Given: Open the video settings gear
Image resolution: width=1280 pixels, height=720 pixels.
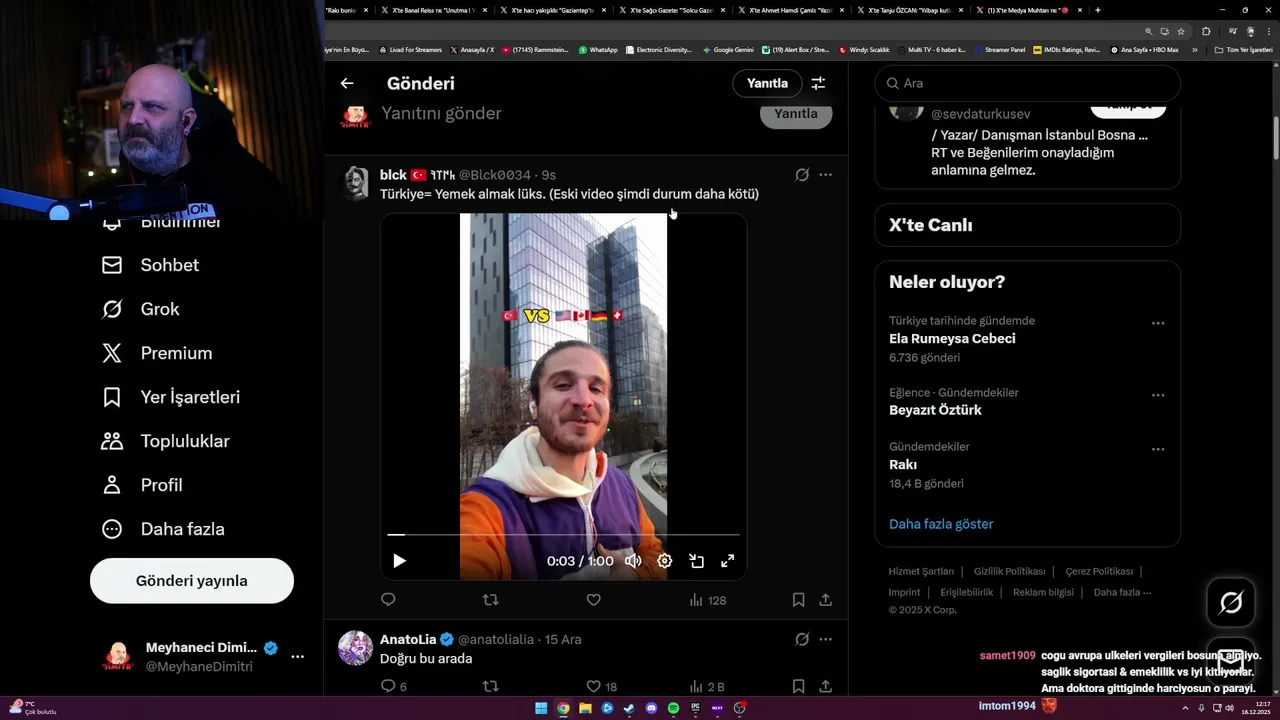Looking at the screenshot, I should (x=664, y=561).
